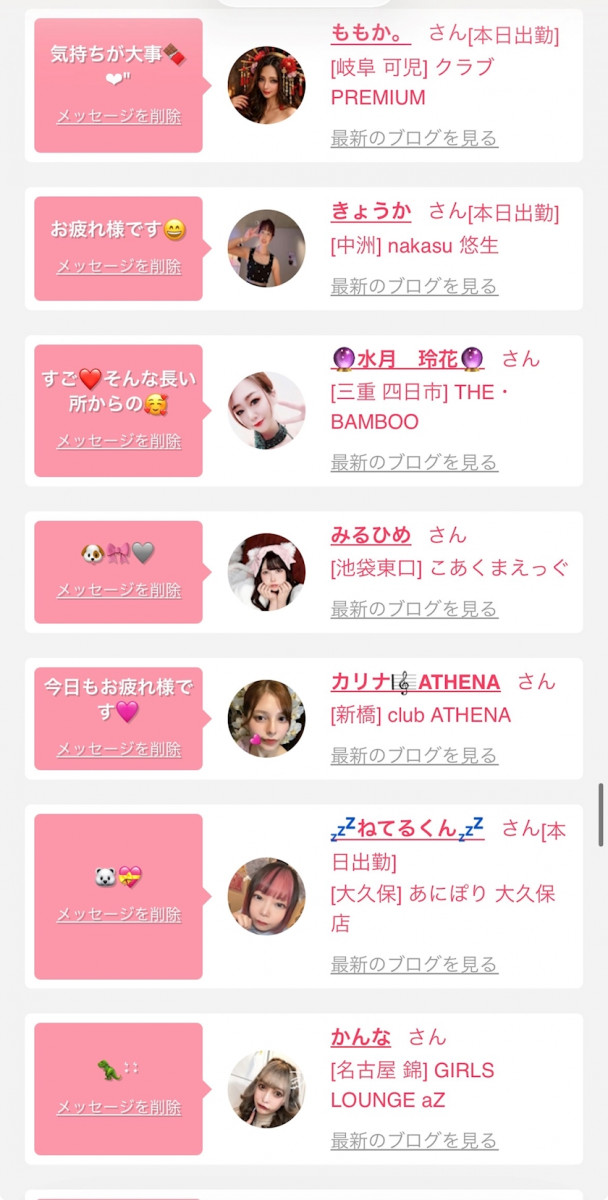View かんな's latest blog

(414, 1140)
